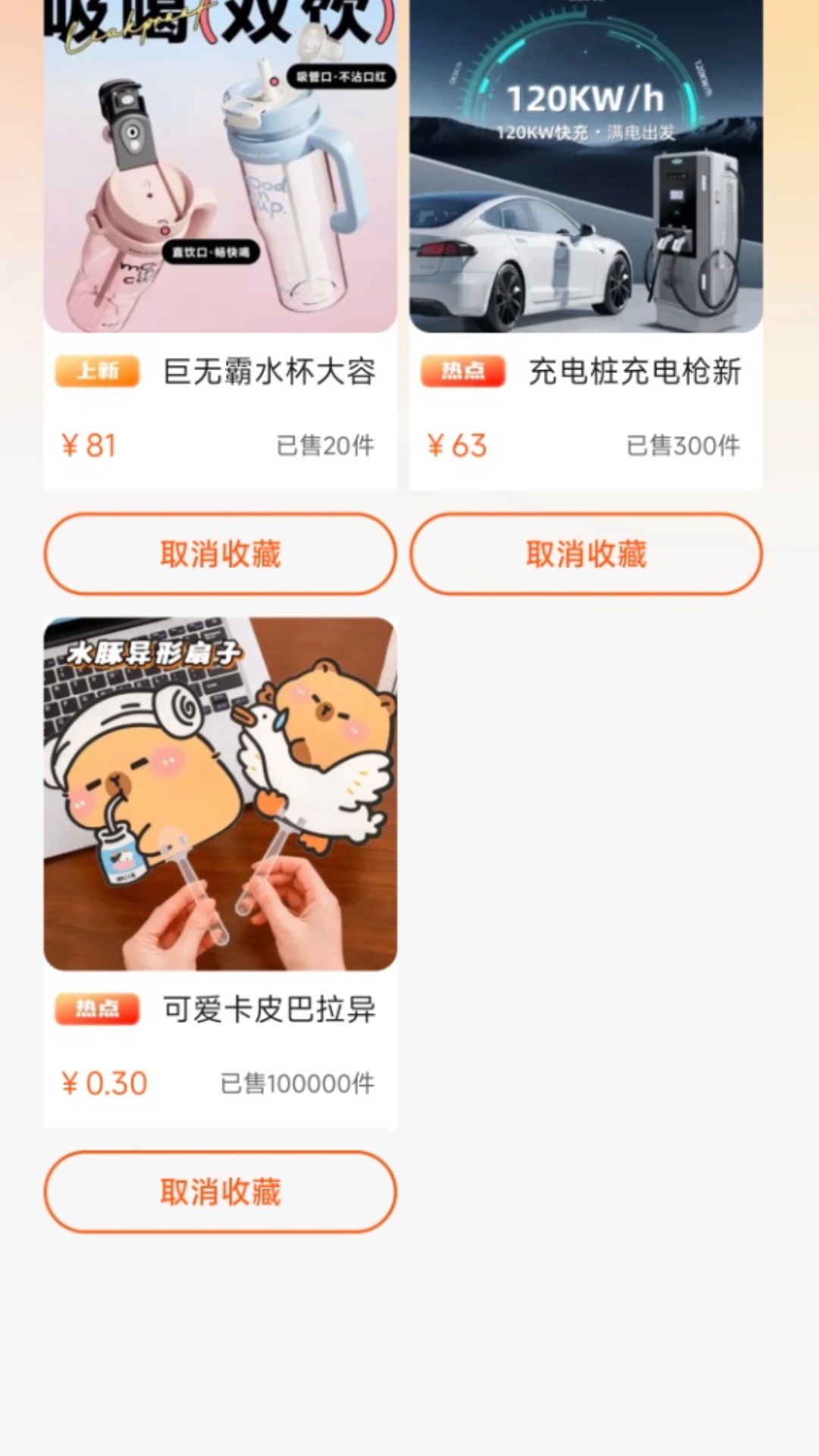Click the ¥81 price label
819x1456 pixels.
pos(87,447)
